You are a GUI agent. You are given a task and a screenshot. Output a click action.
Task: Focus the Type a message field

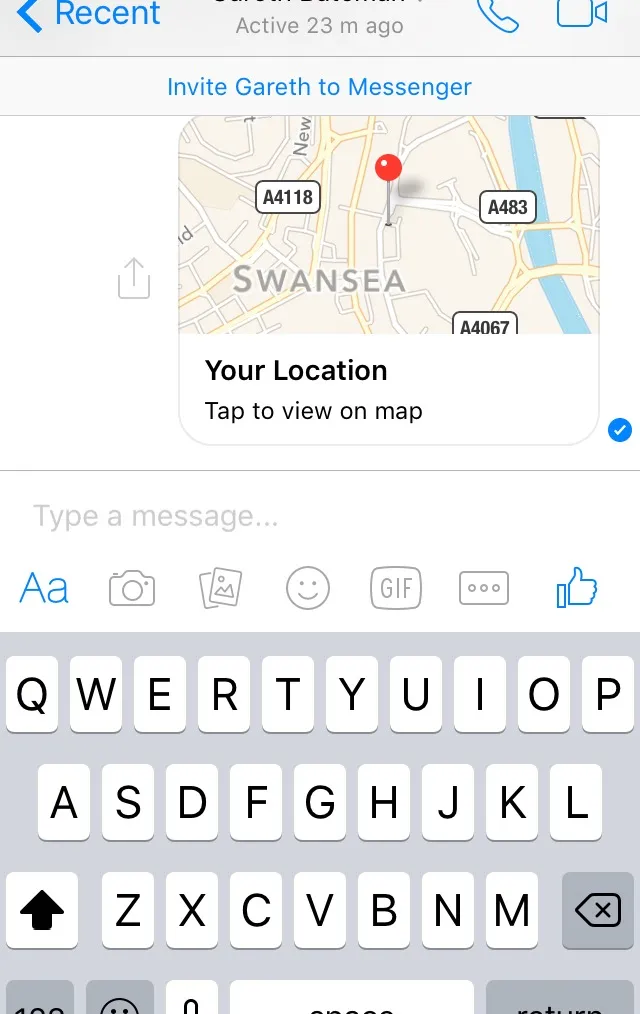pos(300,516)
